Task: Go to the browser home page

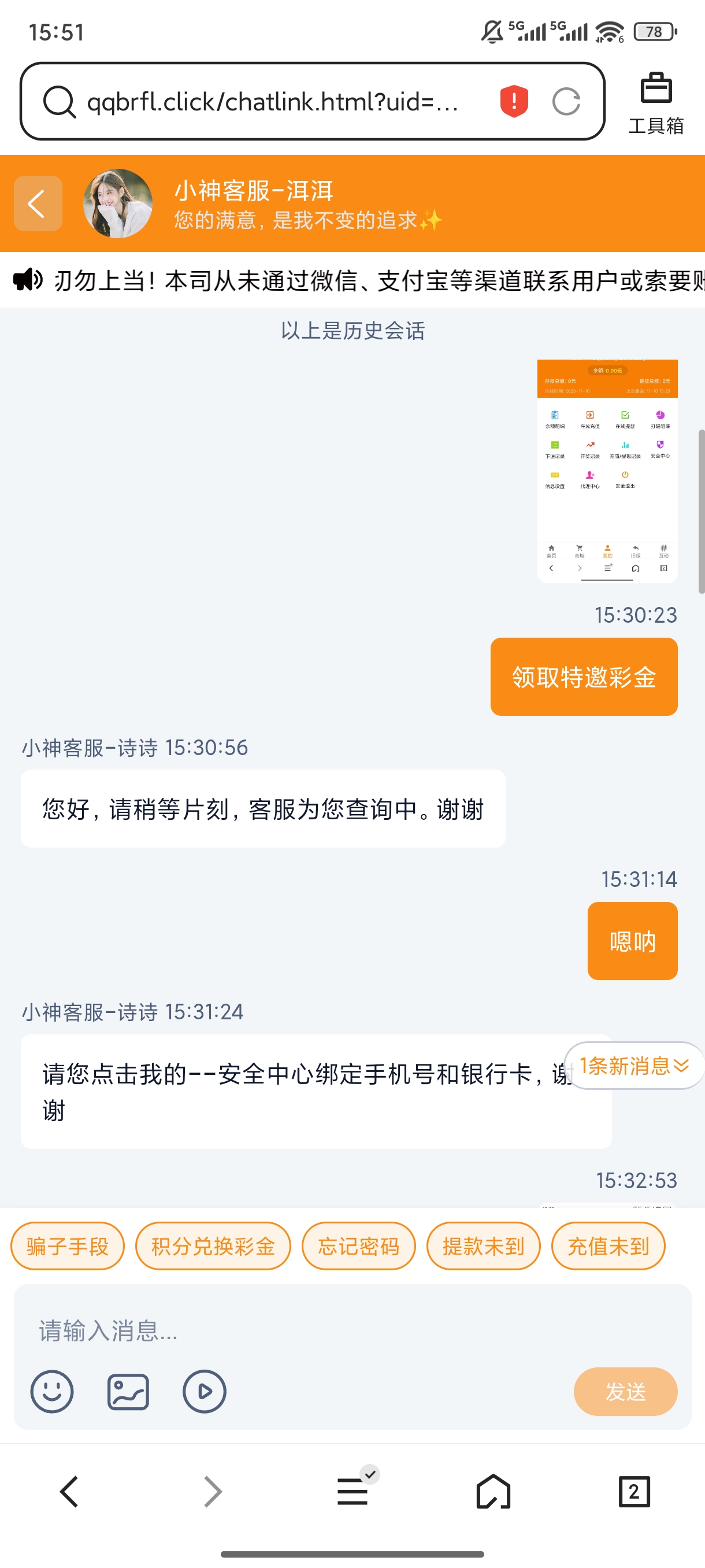Action: pos(493,1491)
